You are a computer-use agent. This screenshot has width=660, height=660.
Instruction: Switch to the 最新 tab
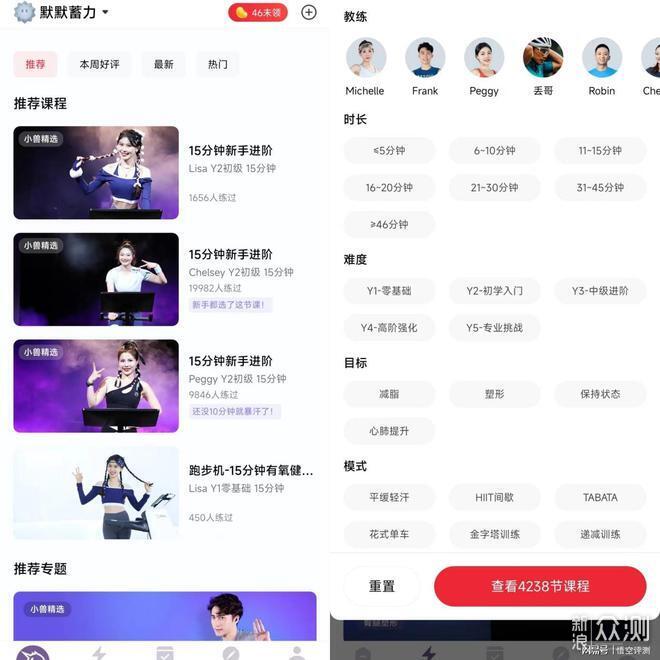(x=163, y=64)
